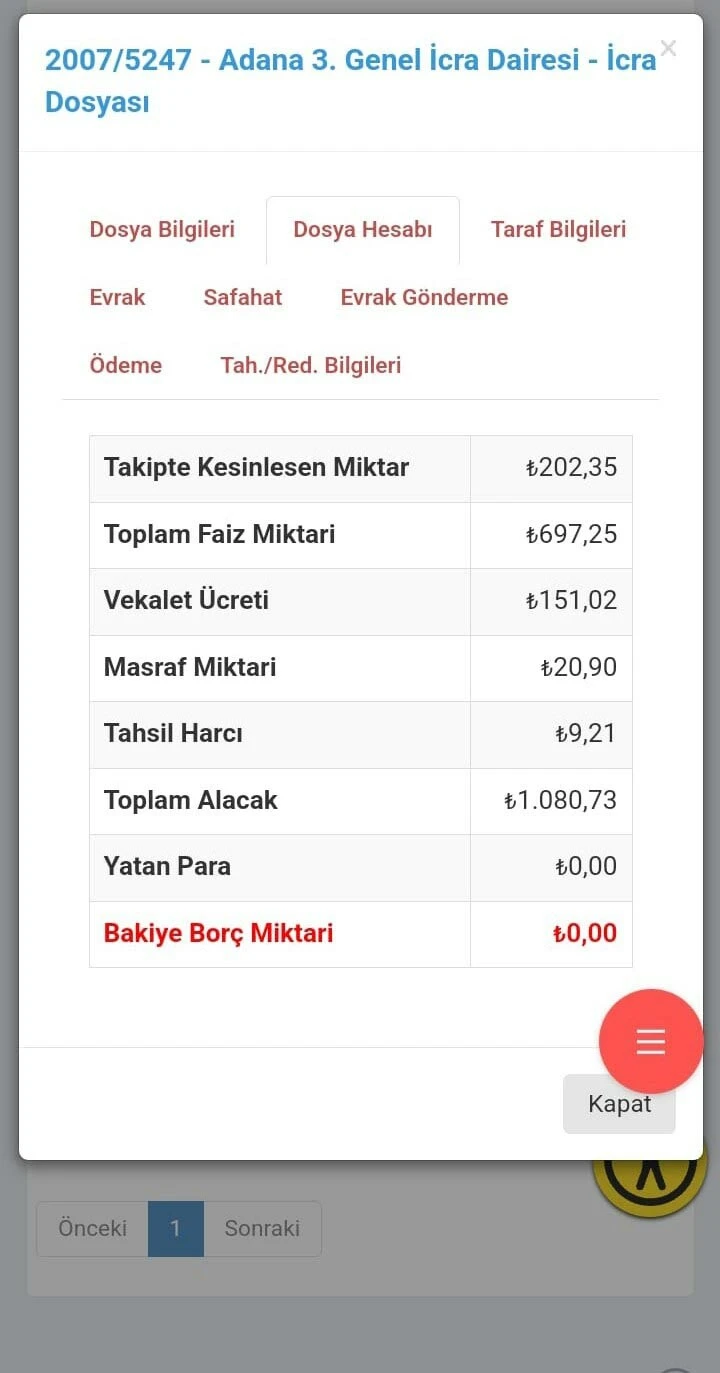Open the Tah./Red. Bilgileri tab
720x1373 pixels.
point(310,365)
